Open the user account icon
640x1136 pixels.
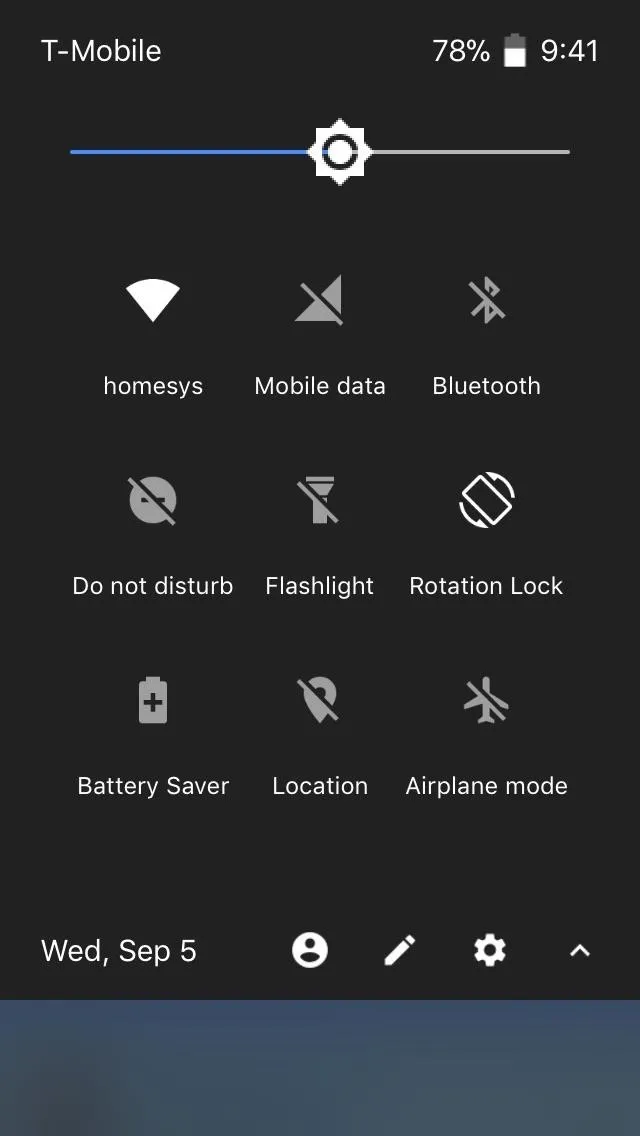(309, 950)
